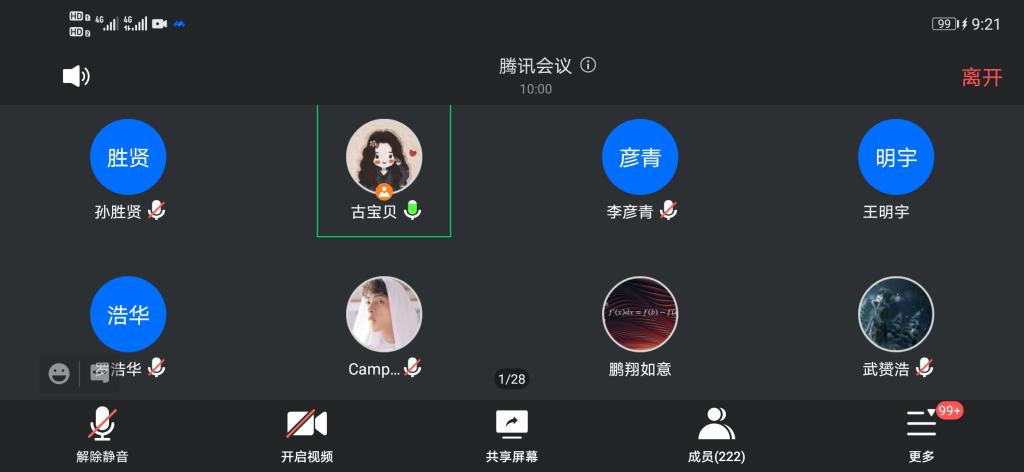Open the 更多 menu

[921, 436]
